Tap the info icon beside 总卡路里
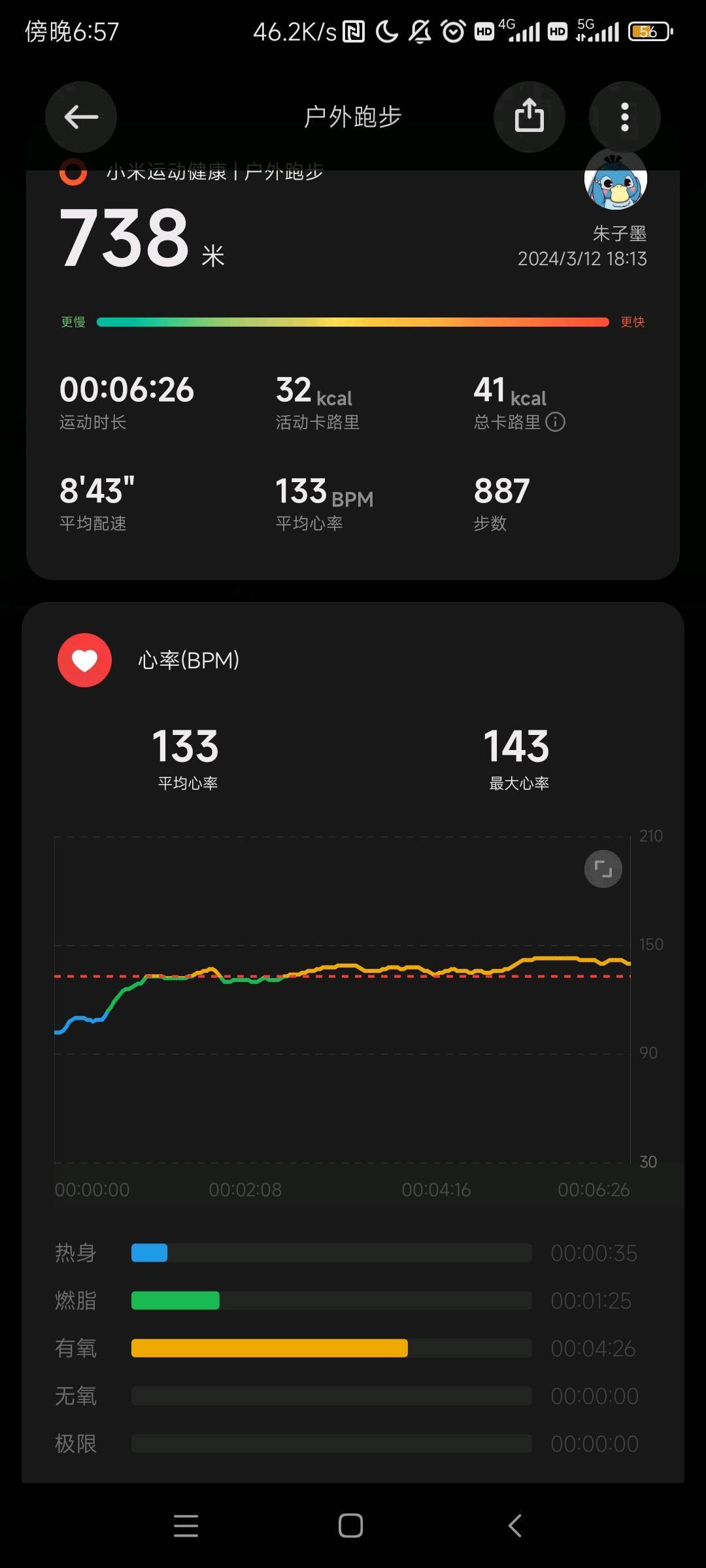 tap(555, 422)
